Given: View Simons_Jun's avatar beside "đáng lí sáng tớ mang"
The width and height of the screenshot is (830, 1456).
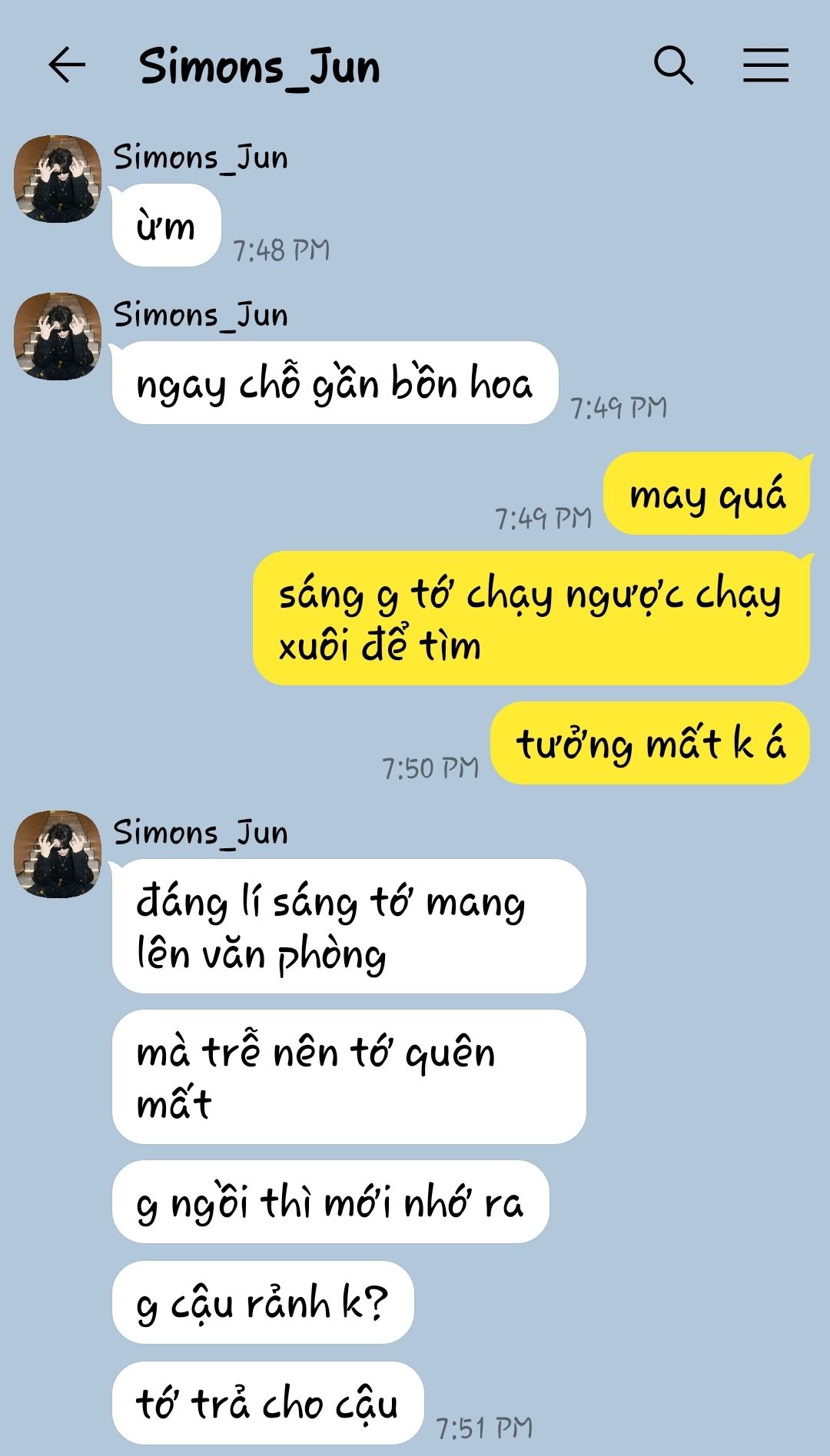Looking at the screenshot, I should coord(58,854).
